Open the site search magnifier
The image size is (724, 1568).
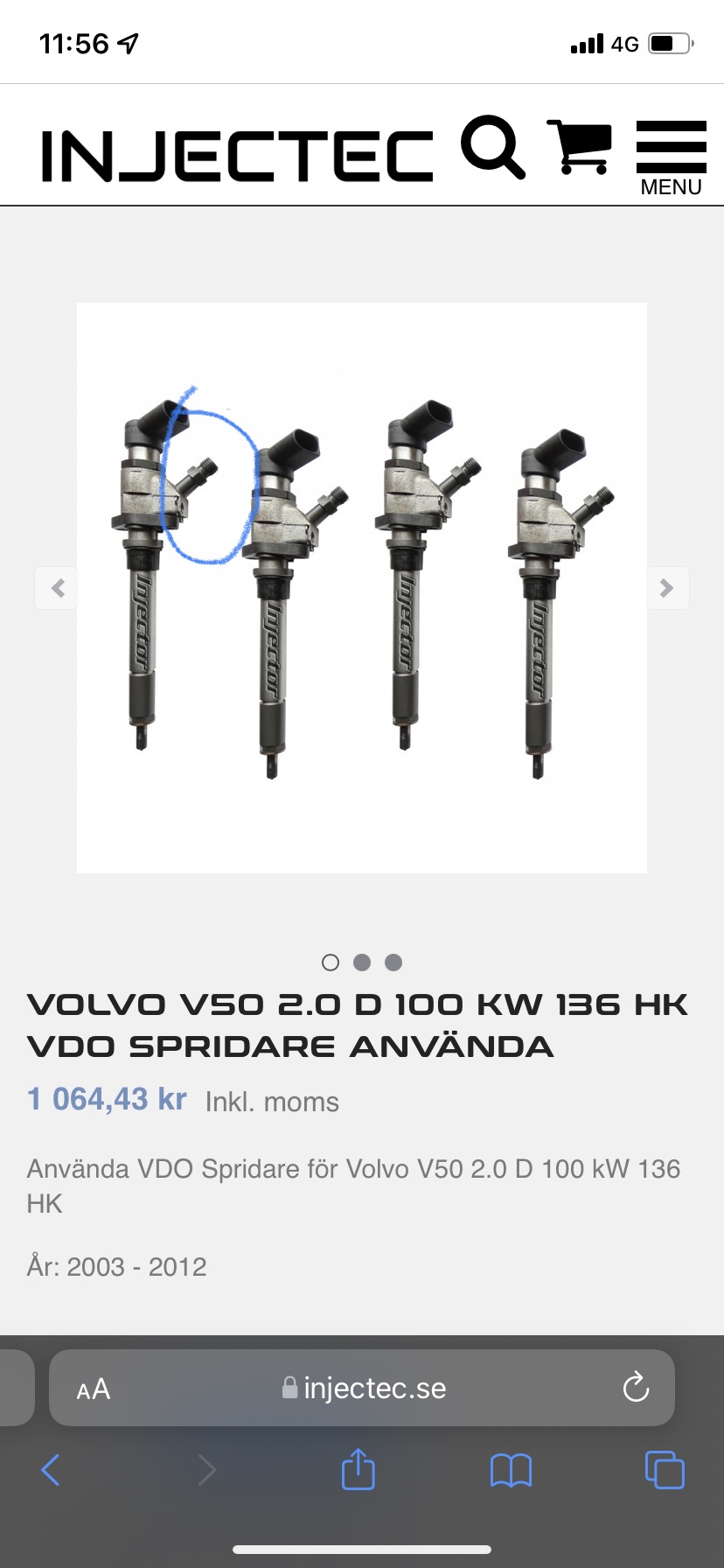point(492,147)
